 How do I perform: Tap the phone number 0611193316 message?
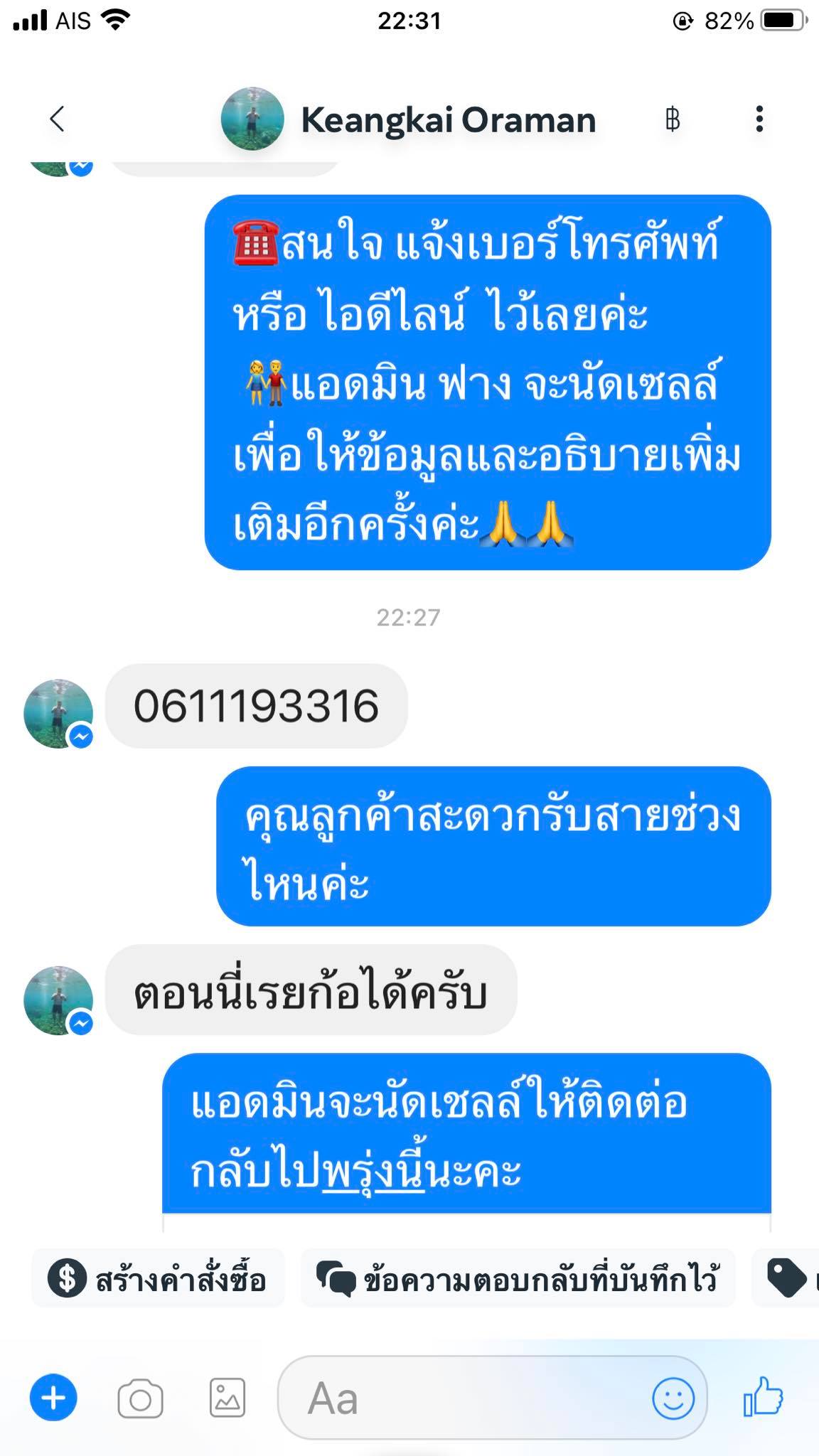(x=256, y=706)
